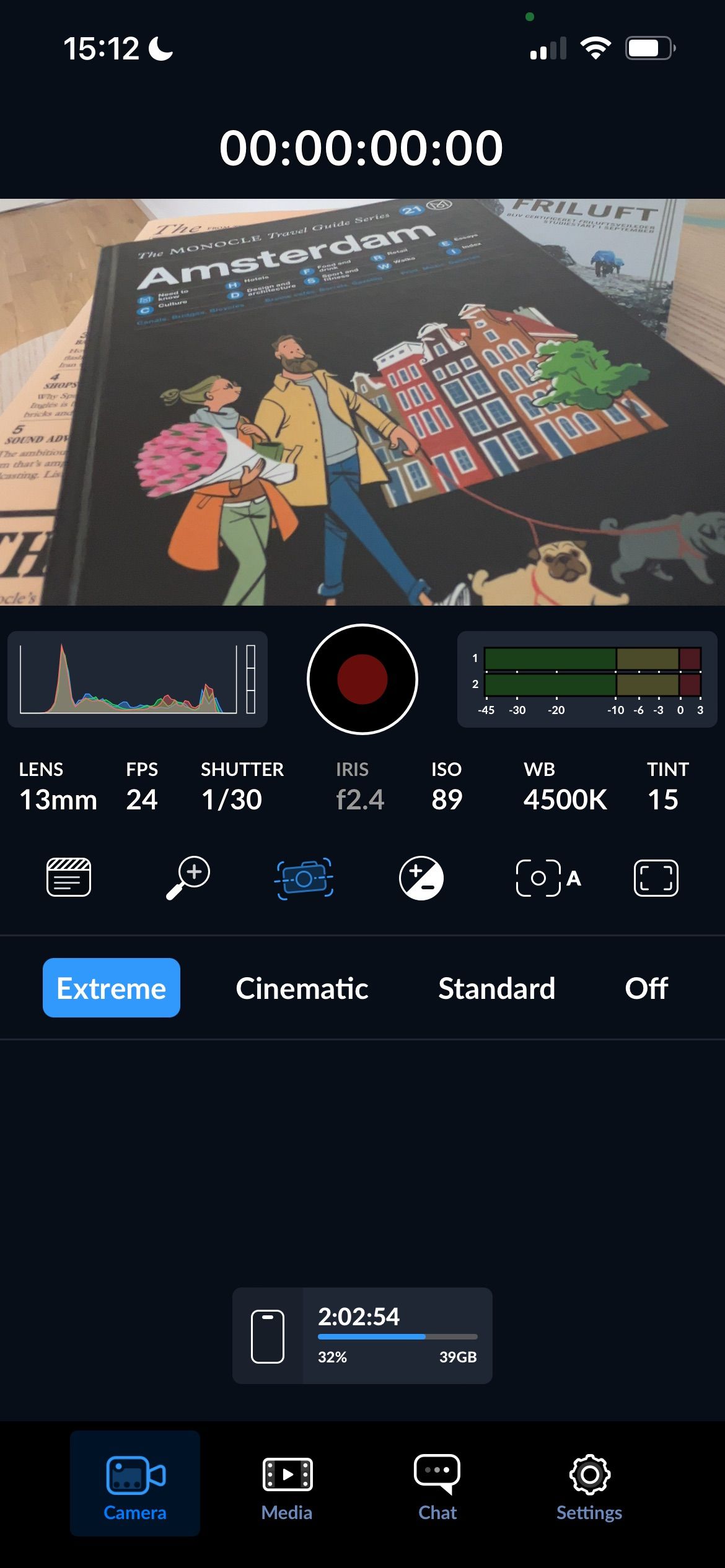The height and width of the screenshot is (1568, 725).
Task: Change the LENS 13mm setting
Action: click(x=58, y=786)
